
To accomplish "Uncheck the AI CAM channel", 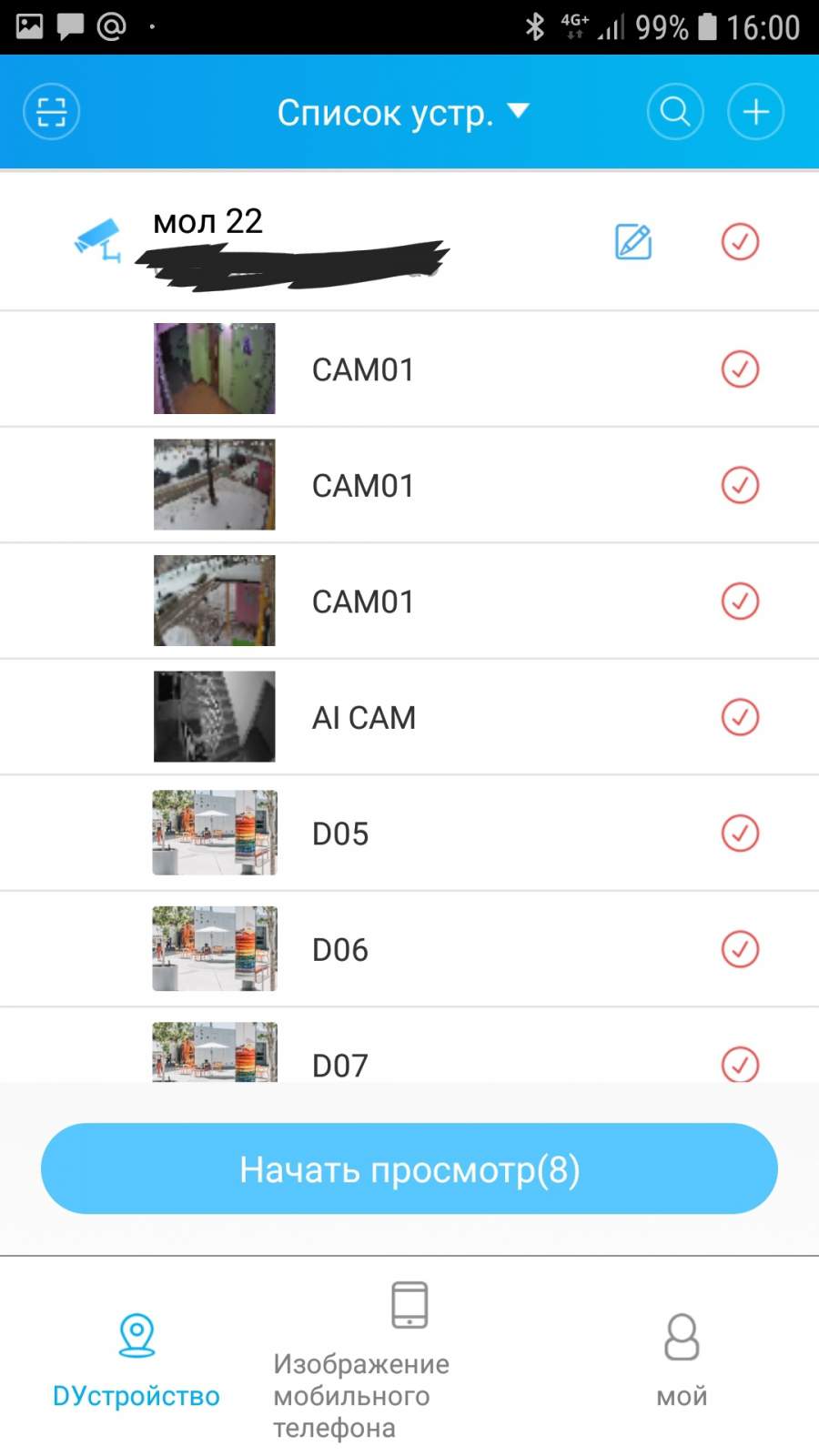I will tap(740, 717).
